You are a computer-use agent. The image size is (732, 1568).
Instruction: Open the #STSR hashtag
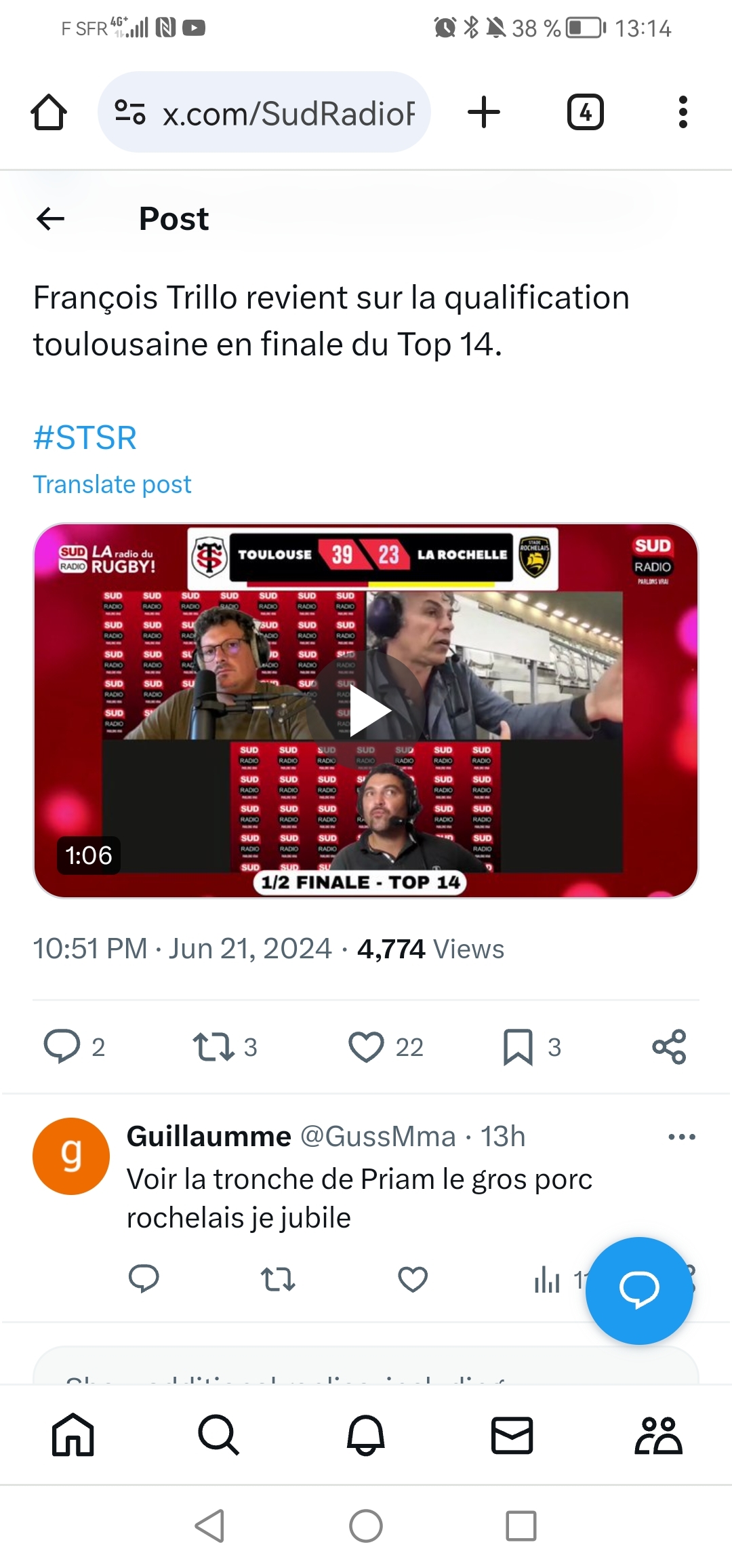coord(85,437)
